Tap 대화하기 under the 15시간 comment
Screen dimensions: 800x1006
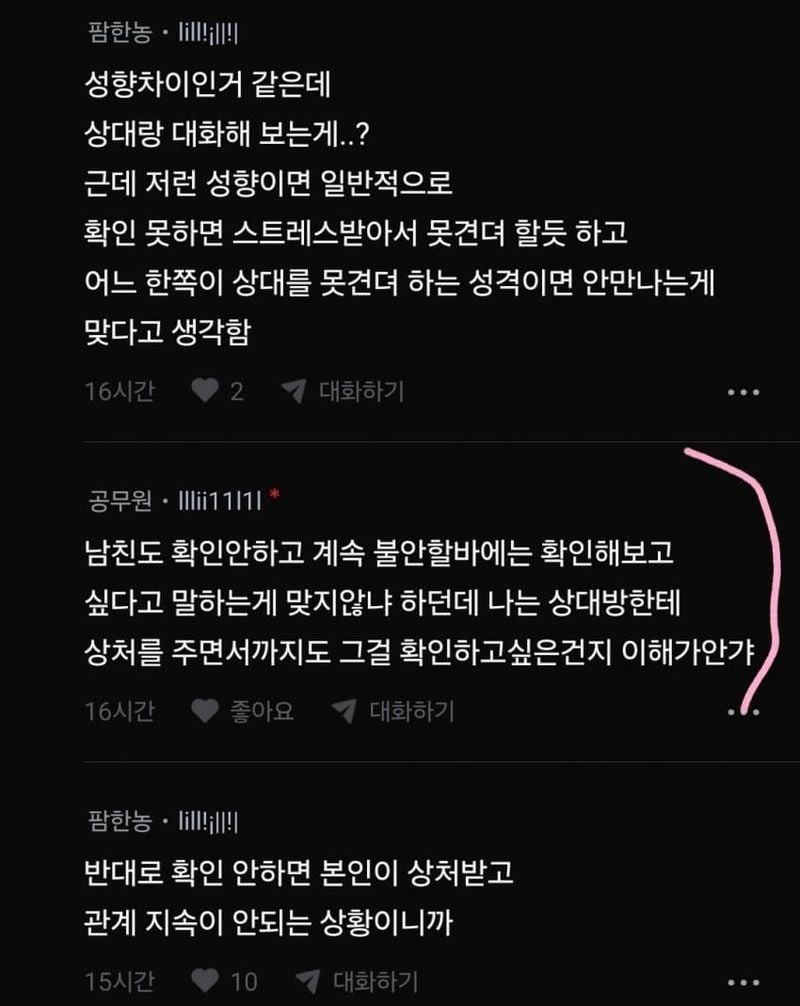(x=357, y=981)
